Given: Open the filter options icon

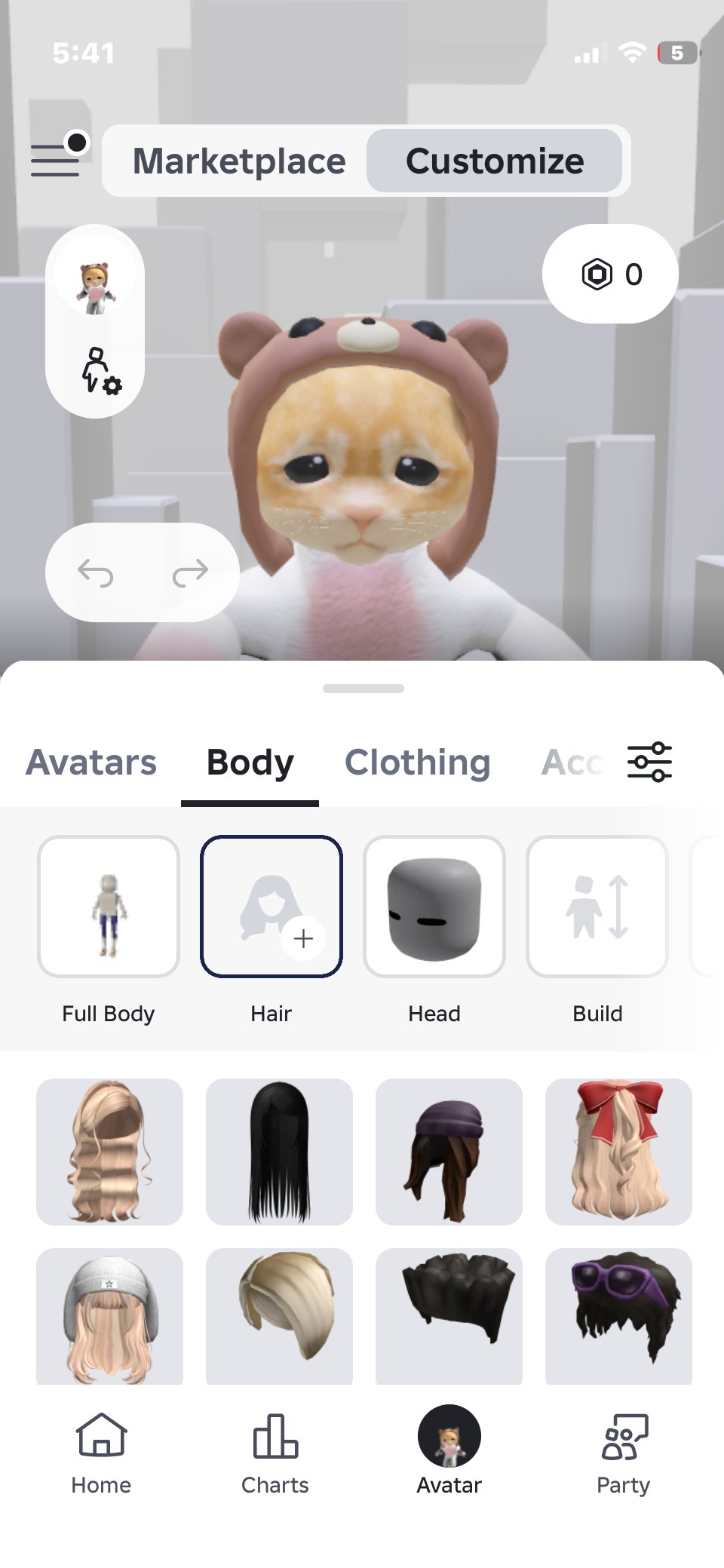Looking at the screenshot, I should pyautogui.click(x=649, y=762).
